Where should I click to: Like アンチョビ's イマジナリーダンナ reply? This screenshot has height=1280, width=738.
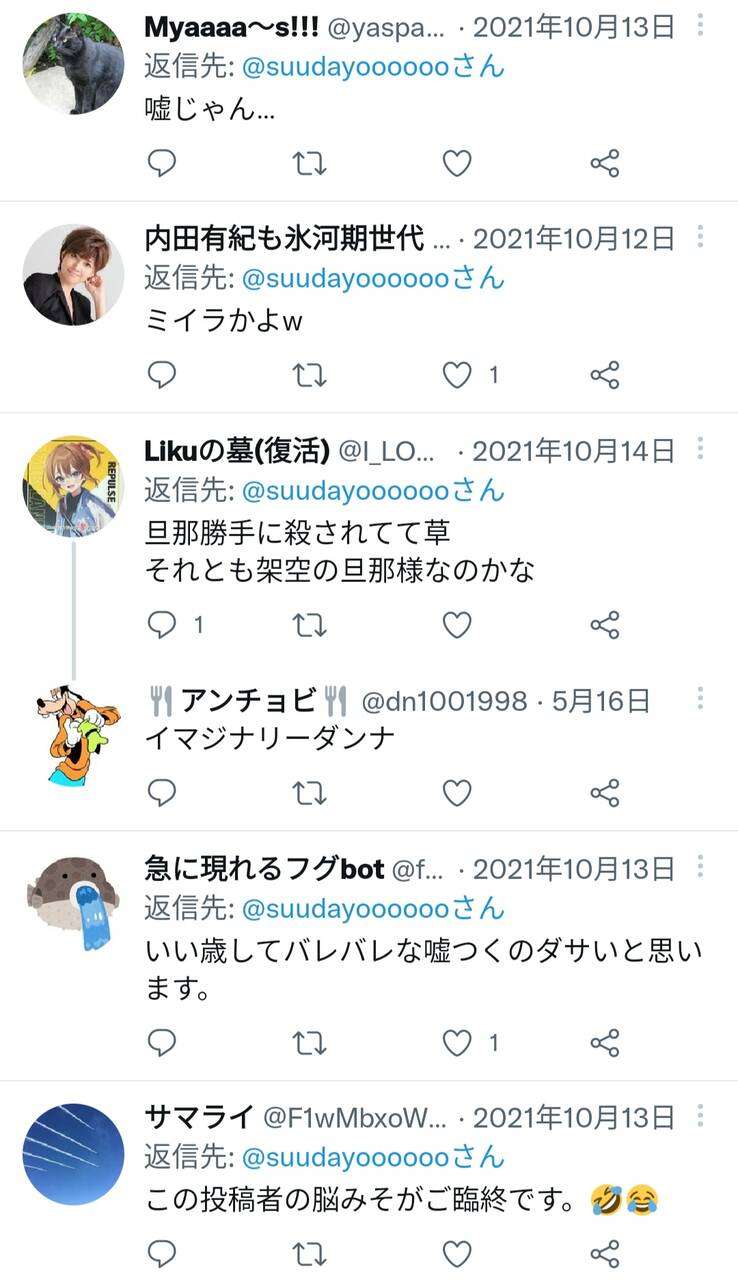click(457, 793)
